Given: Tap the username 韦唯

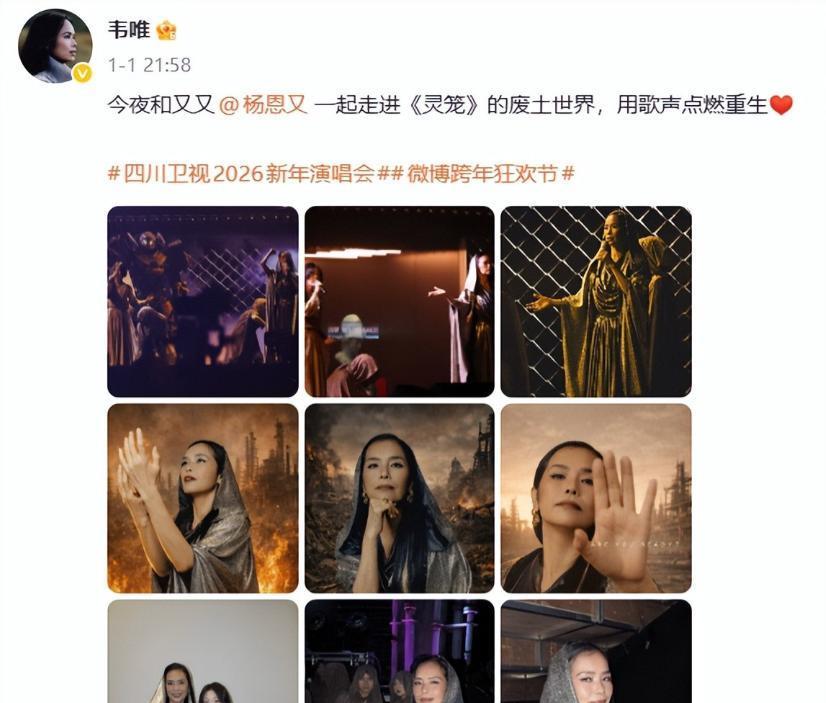Looking at the screenshot, I should pos(128,30).
